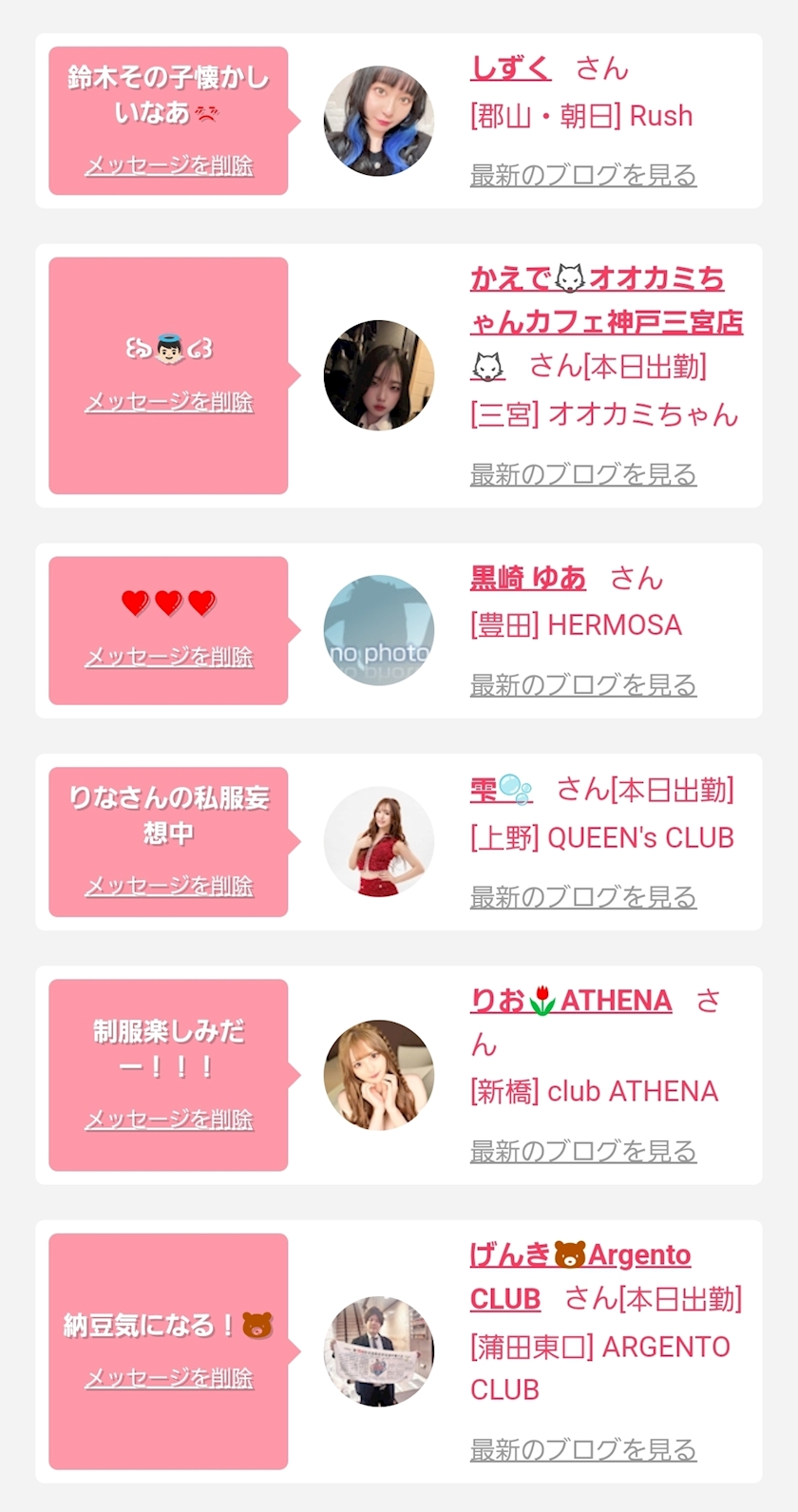Delete the three hearts message
This screenshot has width=798, height=1512.
pos(169,657)
